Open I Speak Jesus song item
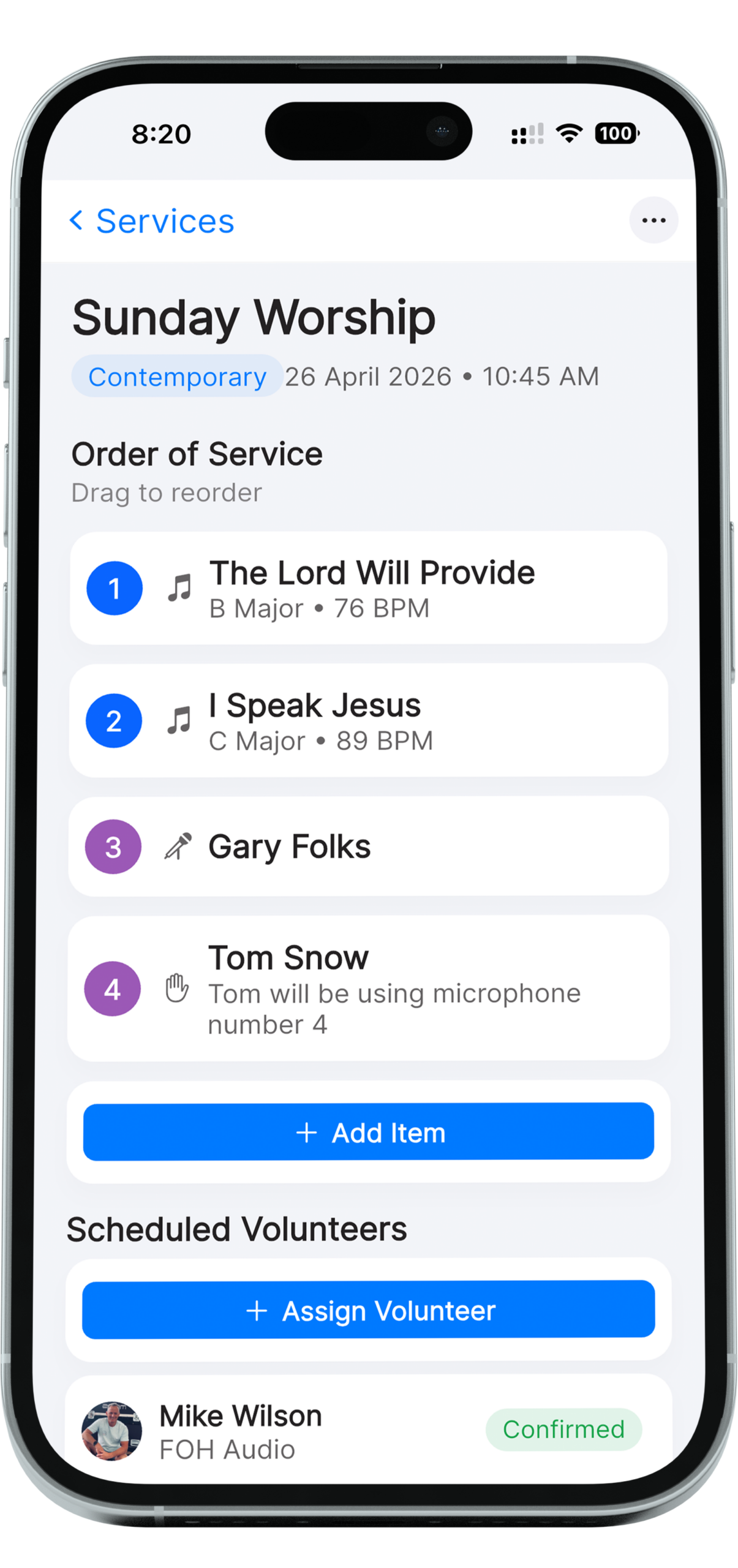 pyautogui.click(x=367, y=720)
